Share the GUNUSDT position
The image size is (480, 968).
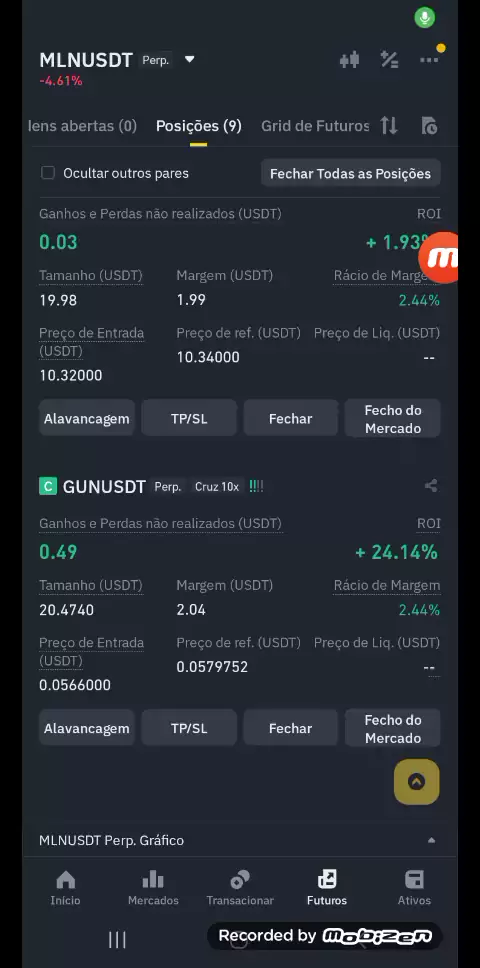(431, 486)
